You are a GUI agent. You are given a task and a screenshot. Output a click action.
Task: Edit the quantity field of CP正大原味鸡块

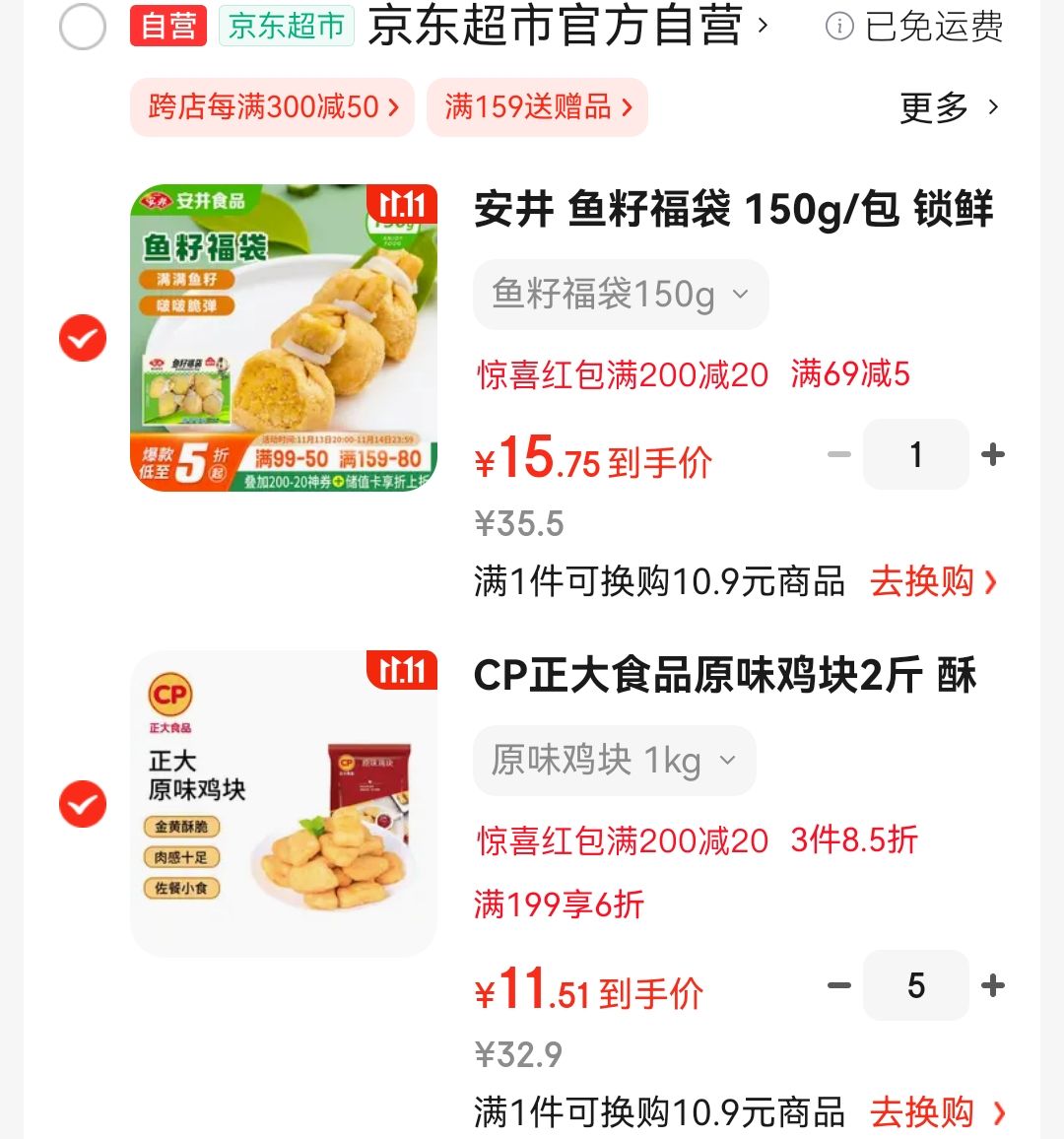click(915, 985)
